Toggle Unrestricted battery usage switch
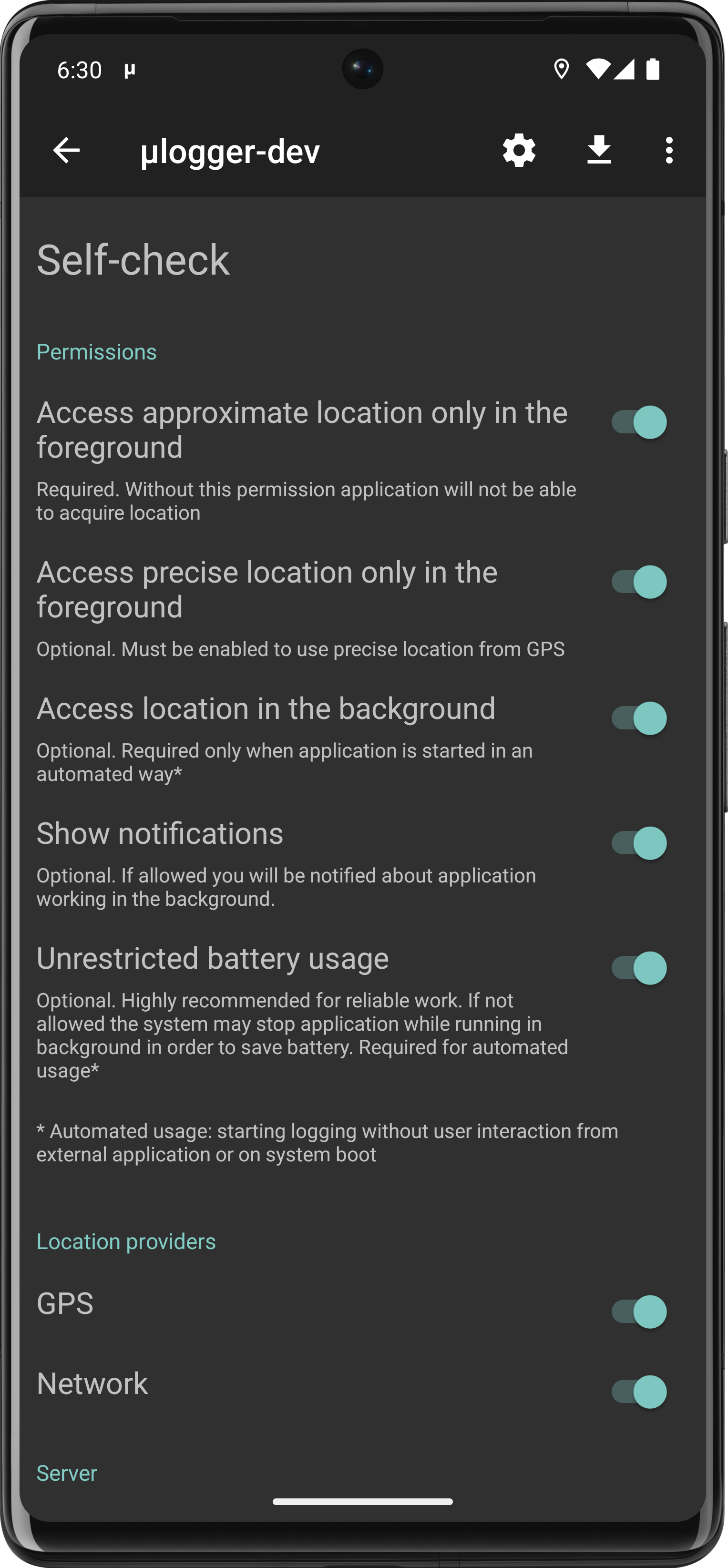The width and height of the screenshot is (728, 1568). point(638,968)
